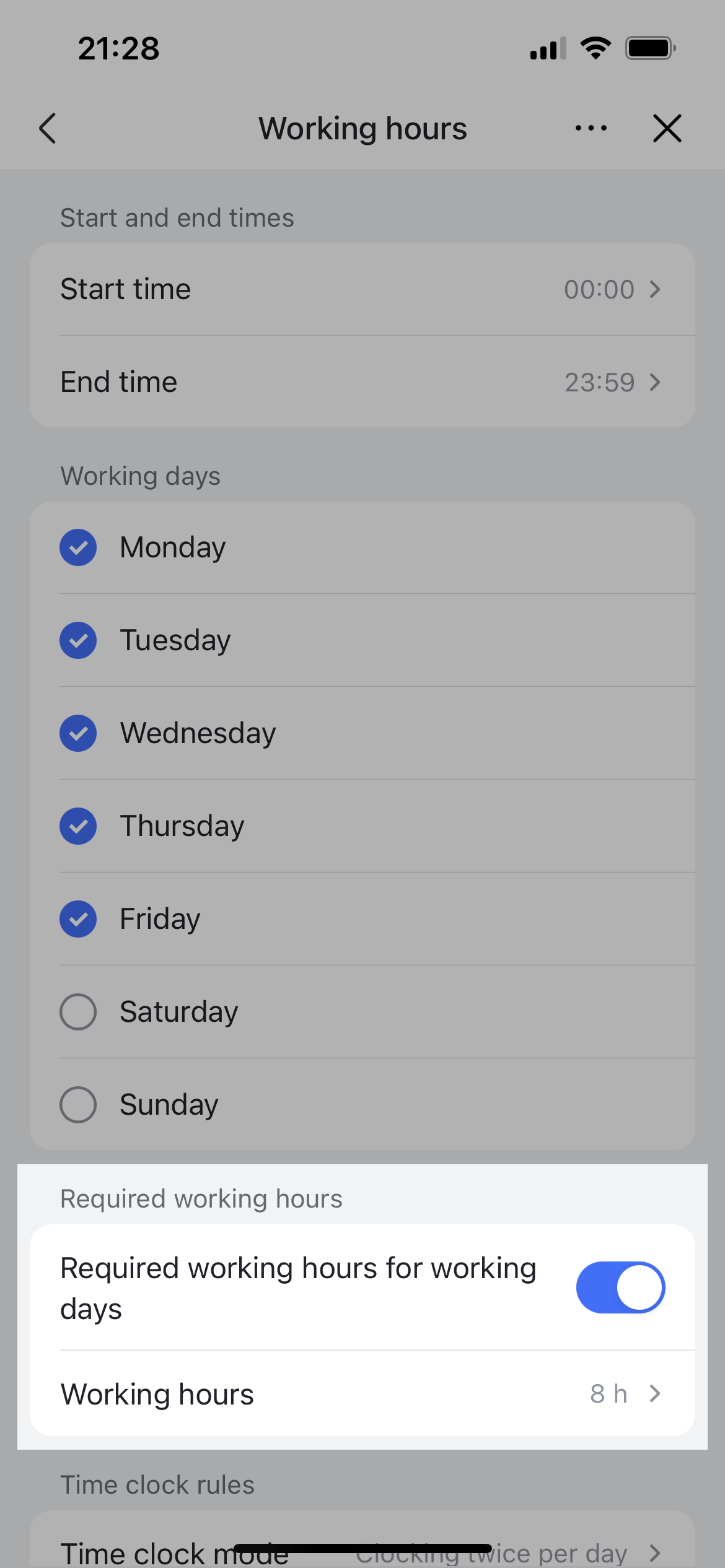The width and height of the screenshot is (725, 1568).
Task: Disable required working hours for working days
Action: [620, 1287]
